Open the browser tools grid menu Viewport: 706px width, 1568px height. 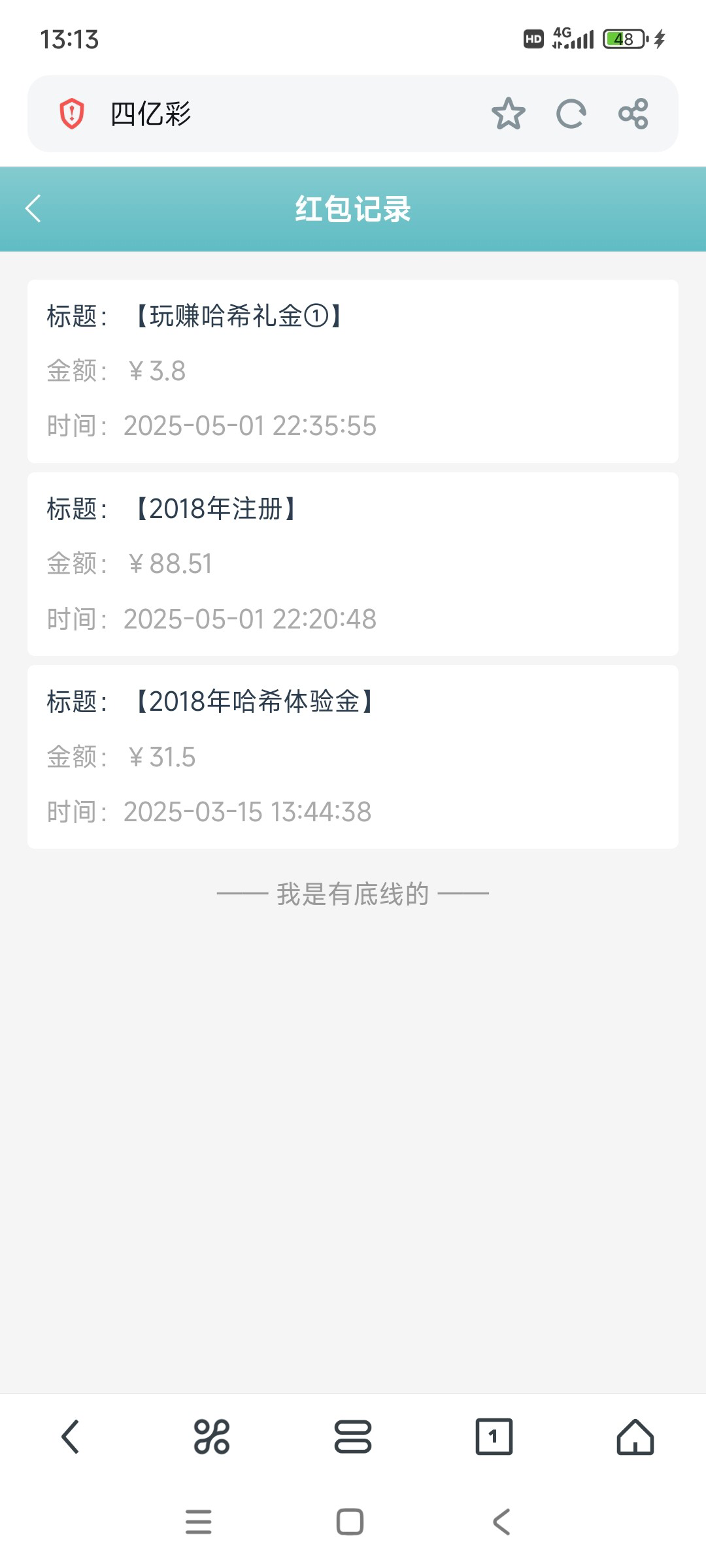click(x=212, y=1437)
